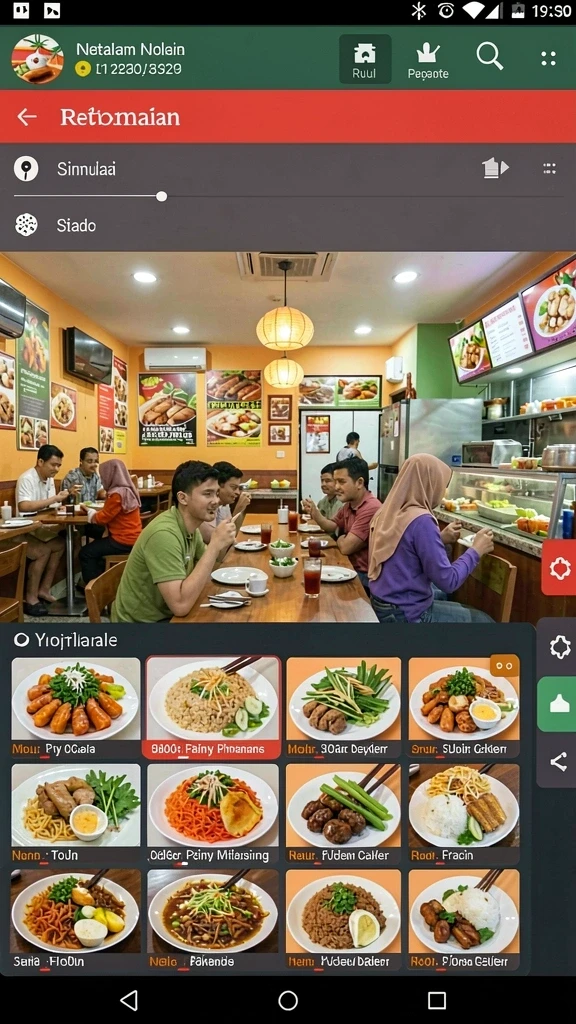Open the search magnifier in header

(x=489, y=56)
